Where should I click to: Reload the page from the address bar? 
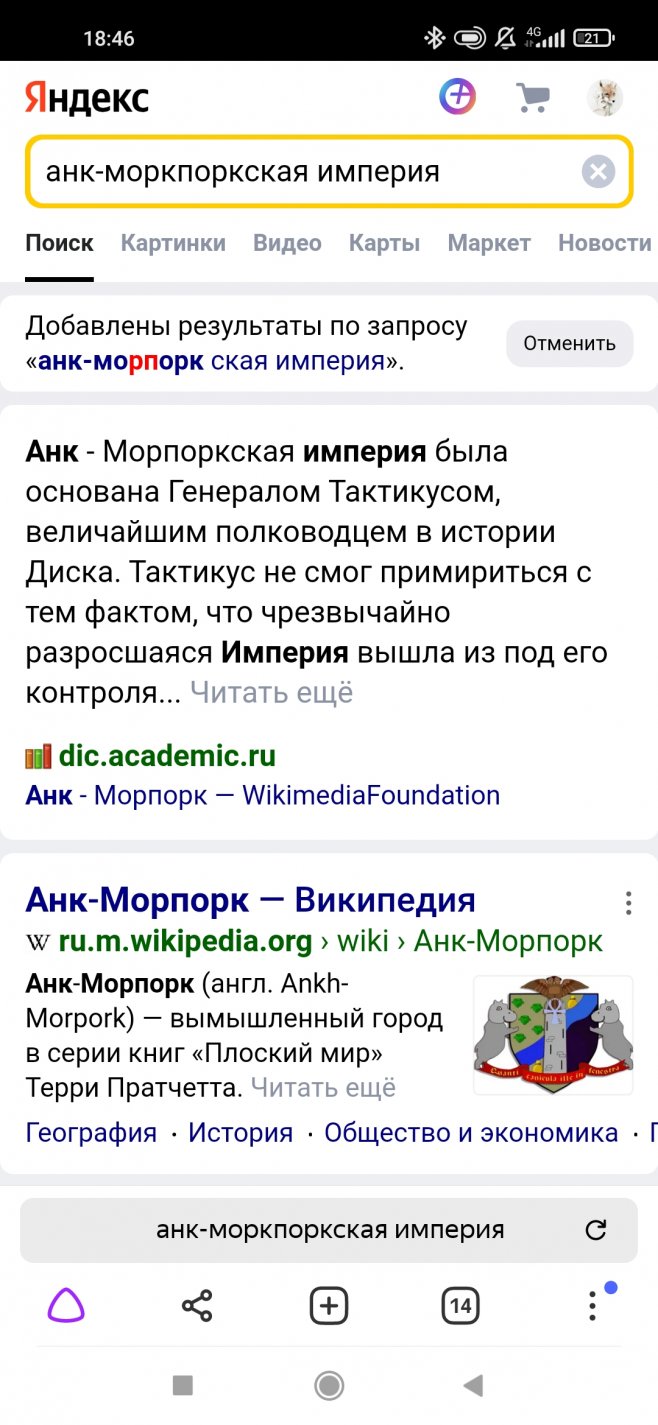click(x=596, y=1230)
